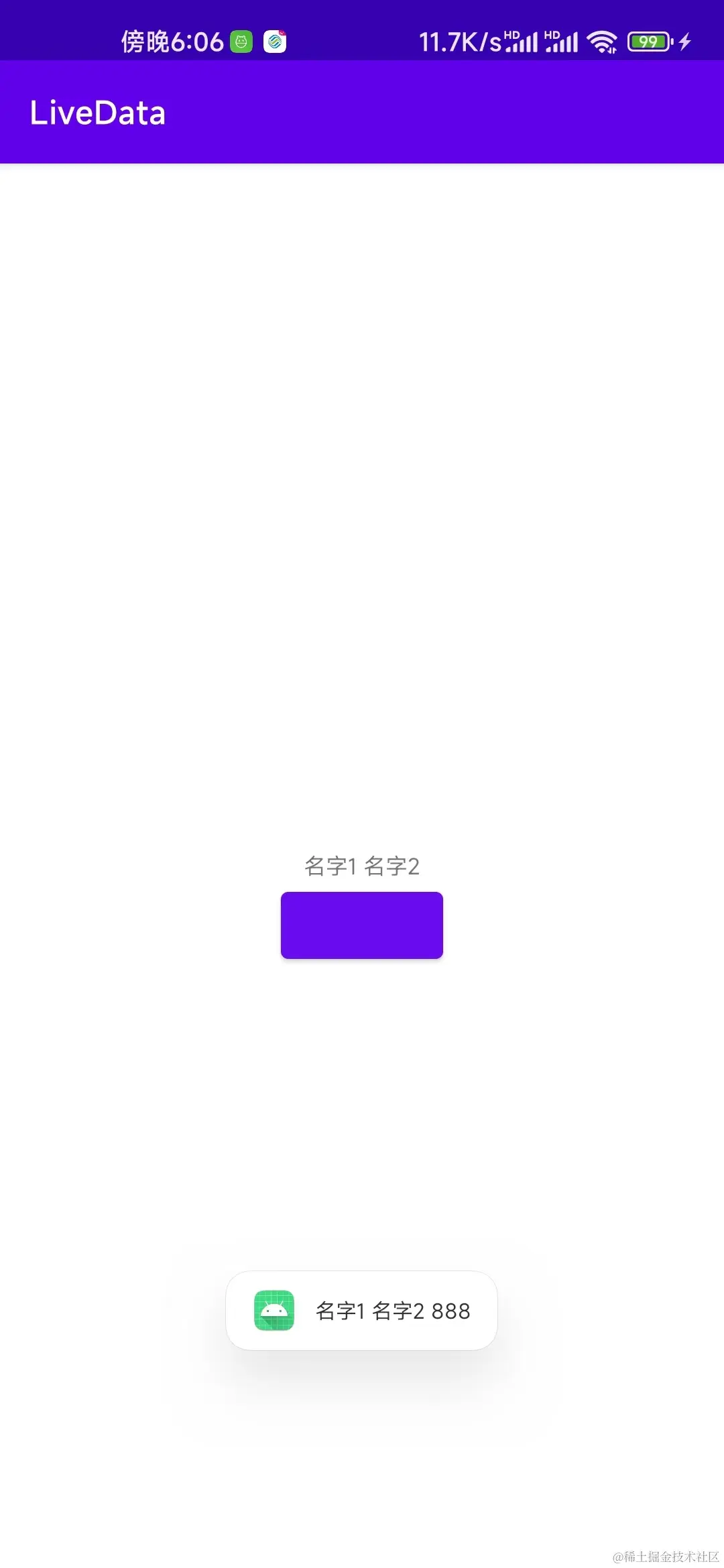Click the purple app bar area
Image resolution: width=724 pixels, height=1568 pixels.
click(x=469, y=113)
